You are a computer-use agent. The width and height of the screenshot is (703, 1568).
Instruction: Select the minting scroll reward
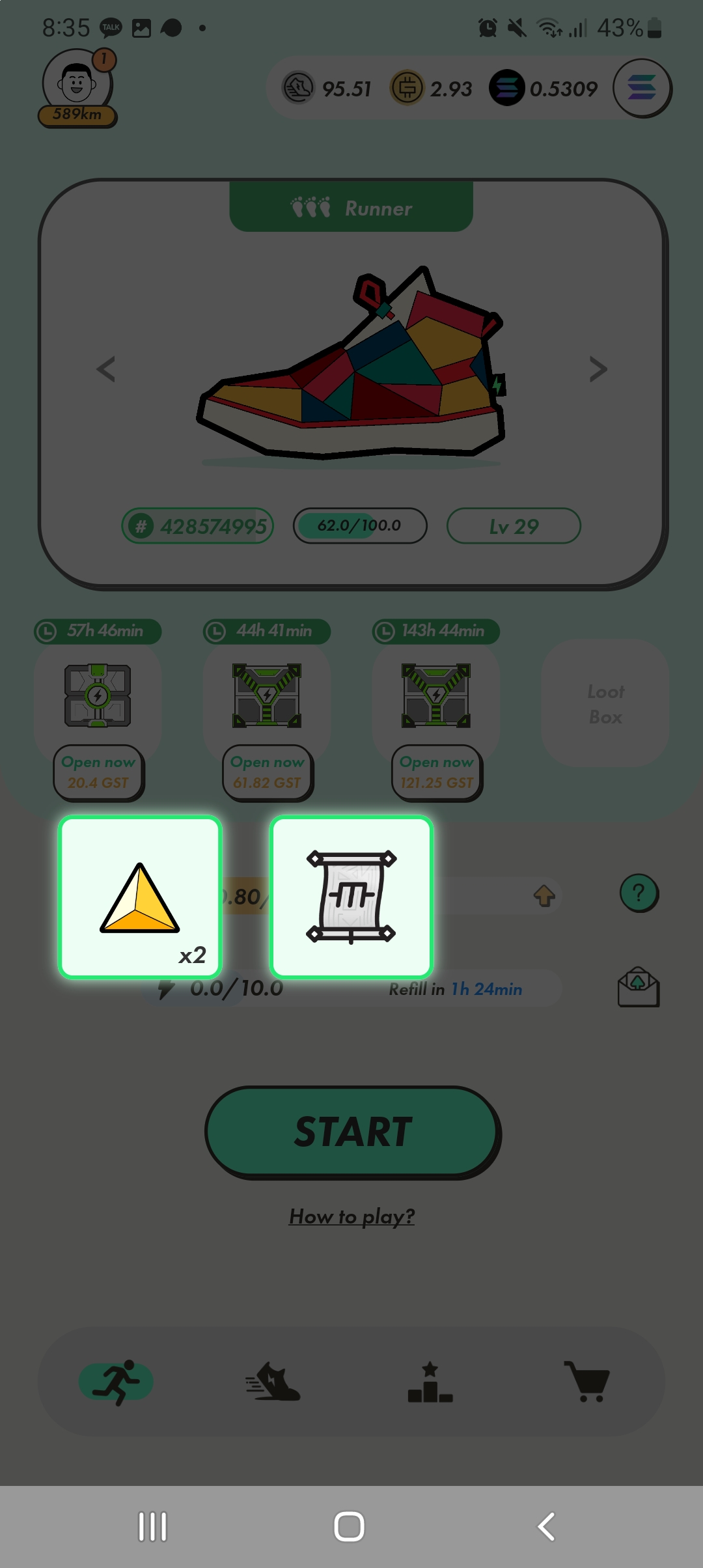pos(351,897)
